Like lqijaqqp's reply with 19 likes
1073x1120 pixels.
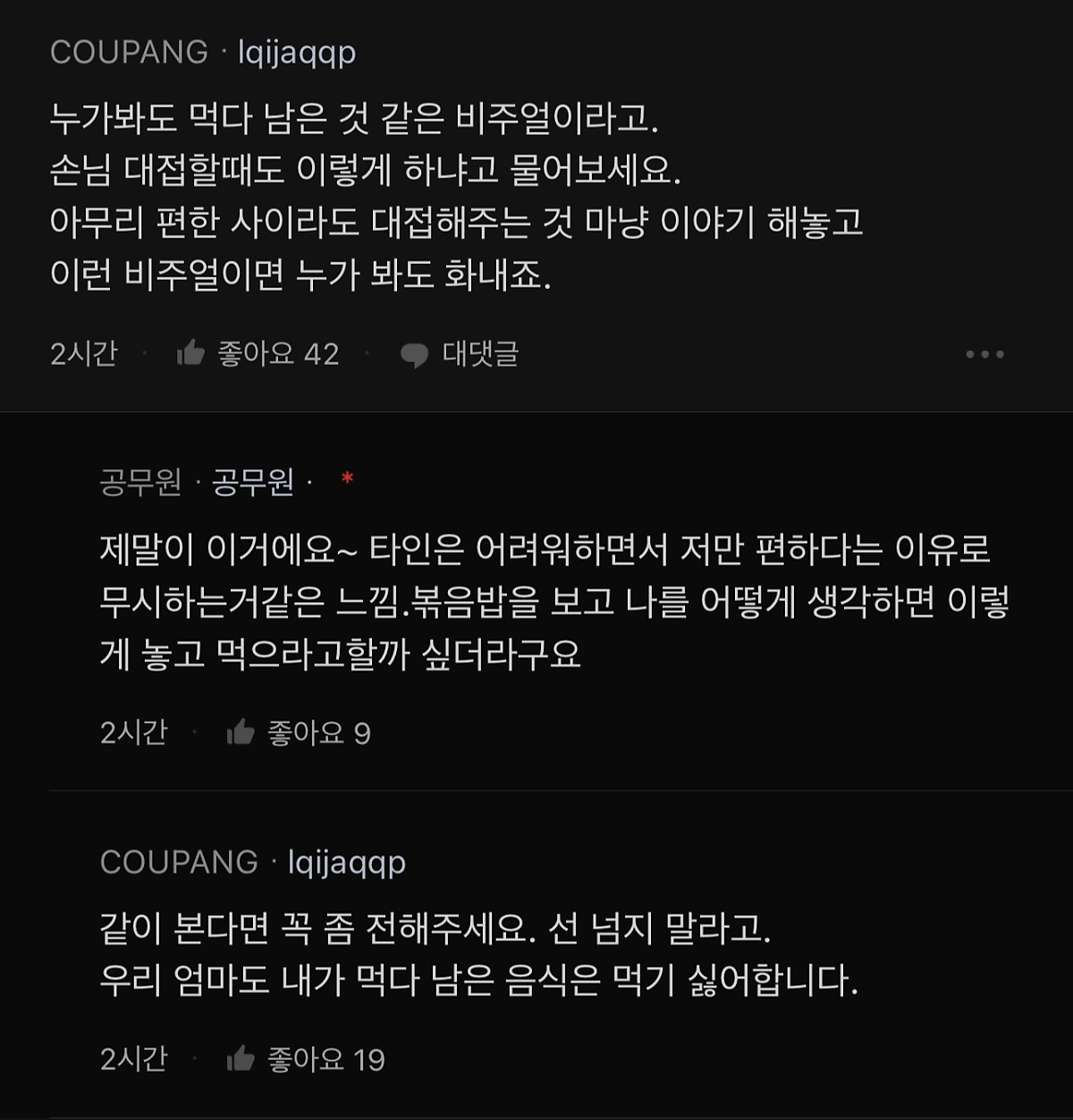pos(241,1059)
